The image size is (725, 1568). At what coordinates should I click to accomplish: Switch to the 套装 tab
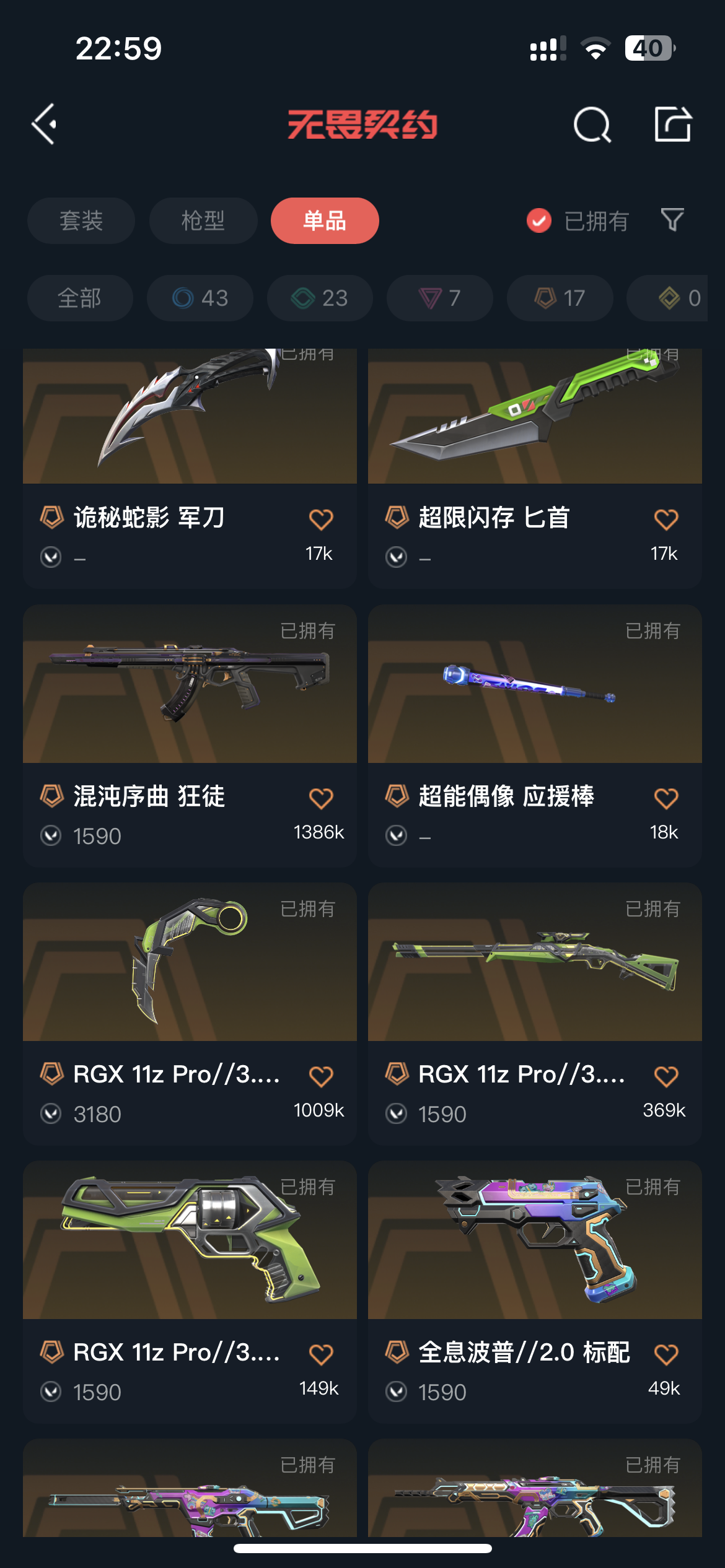pos(81,221)
